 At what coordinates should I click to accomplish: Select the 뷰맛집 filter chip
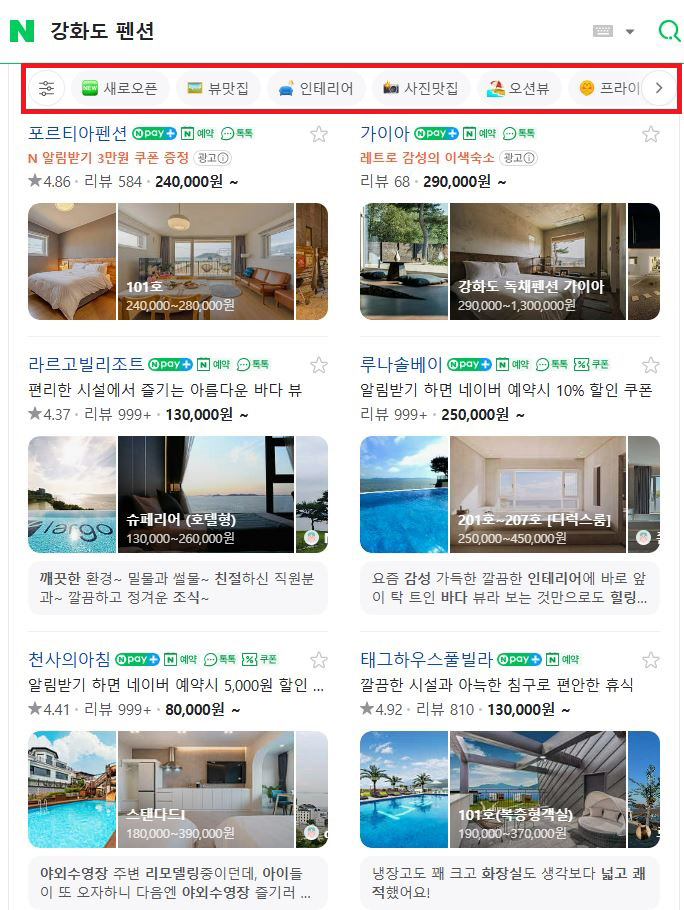(217, 89)
